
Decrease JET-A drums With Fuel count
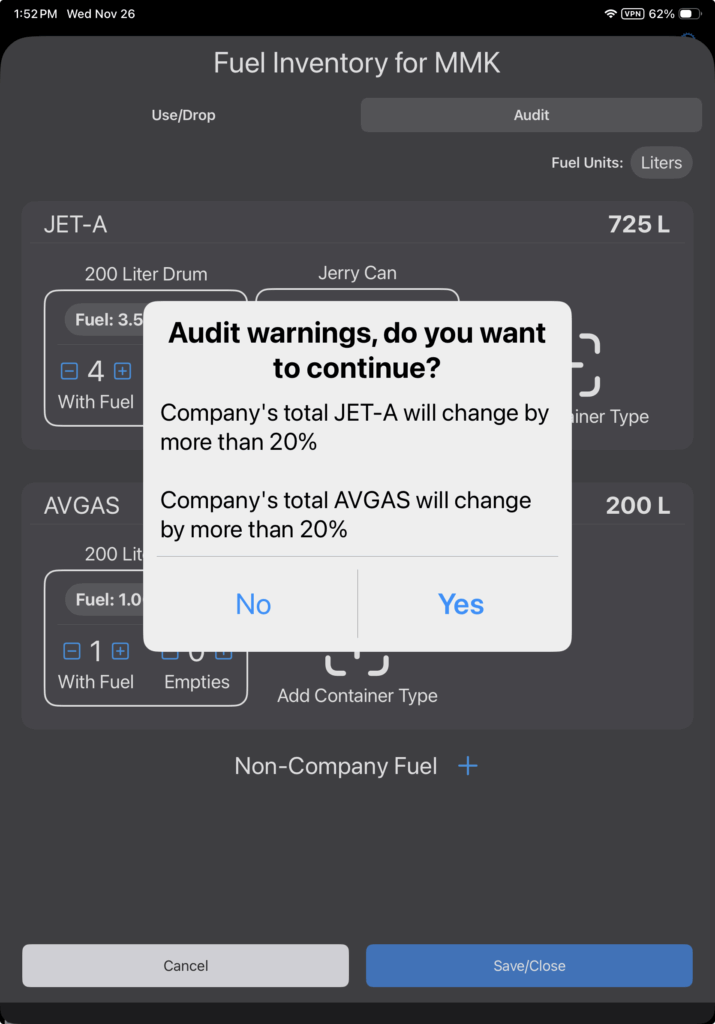click(x=70, y=371)
